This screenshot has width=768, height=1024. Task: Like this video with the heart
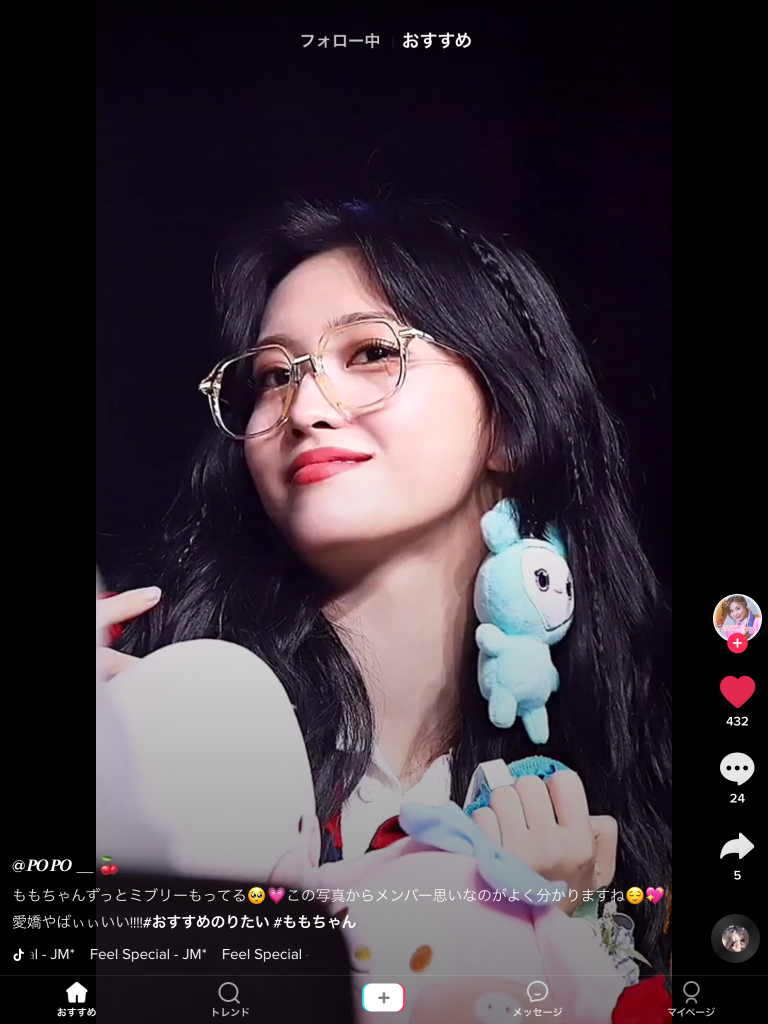click(x=737, y=692)
